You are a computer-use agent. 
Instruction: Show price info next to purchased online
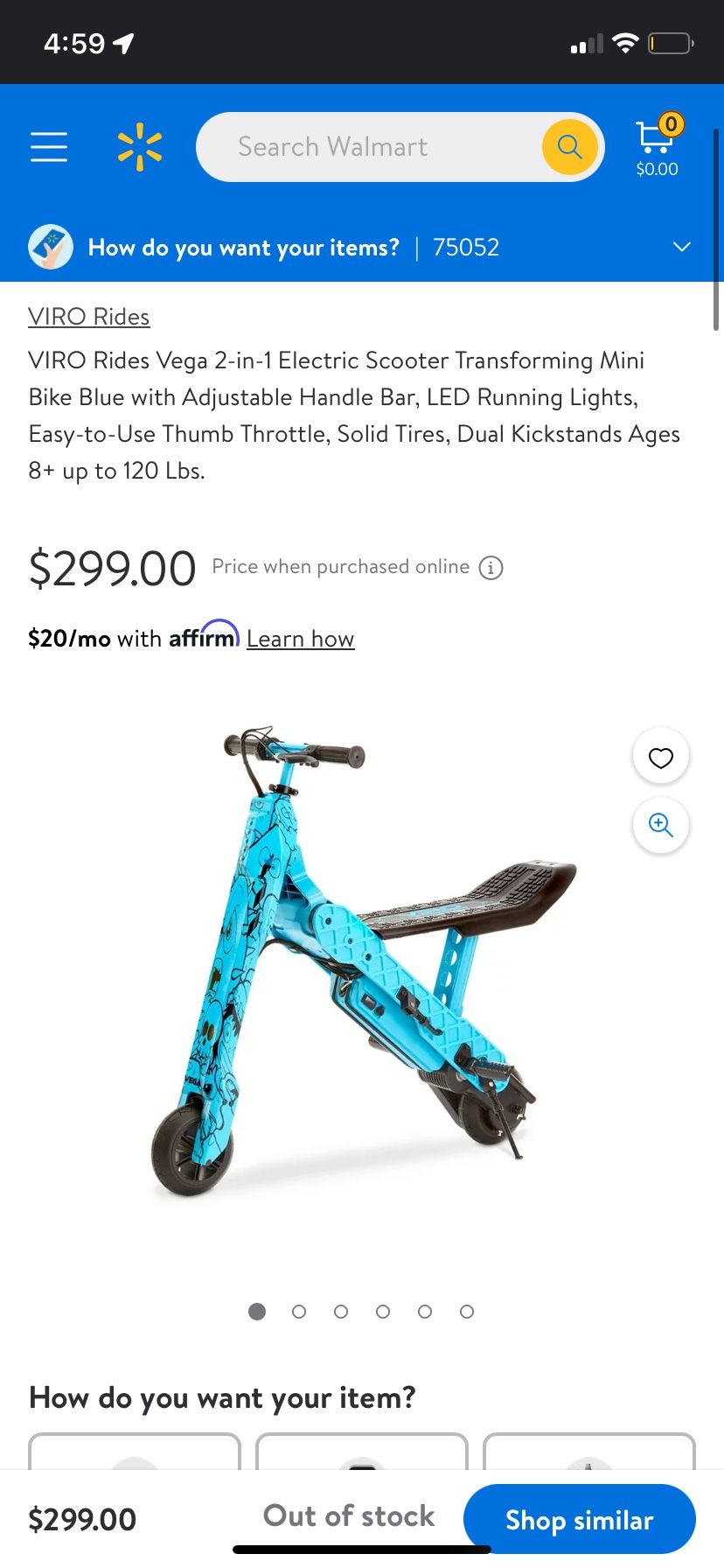[491, 568]
